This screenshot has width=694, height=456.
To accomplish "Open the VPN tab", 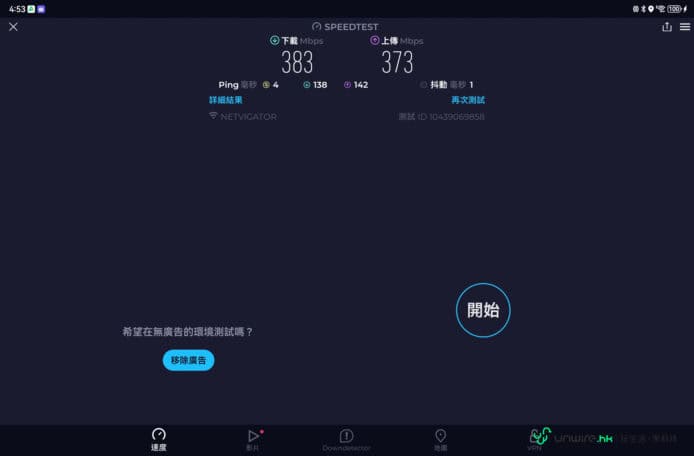I will (534, 439).
